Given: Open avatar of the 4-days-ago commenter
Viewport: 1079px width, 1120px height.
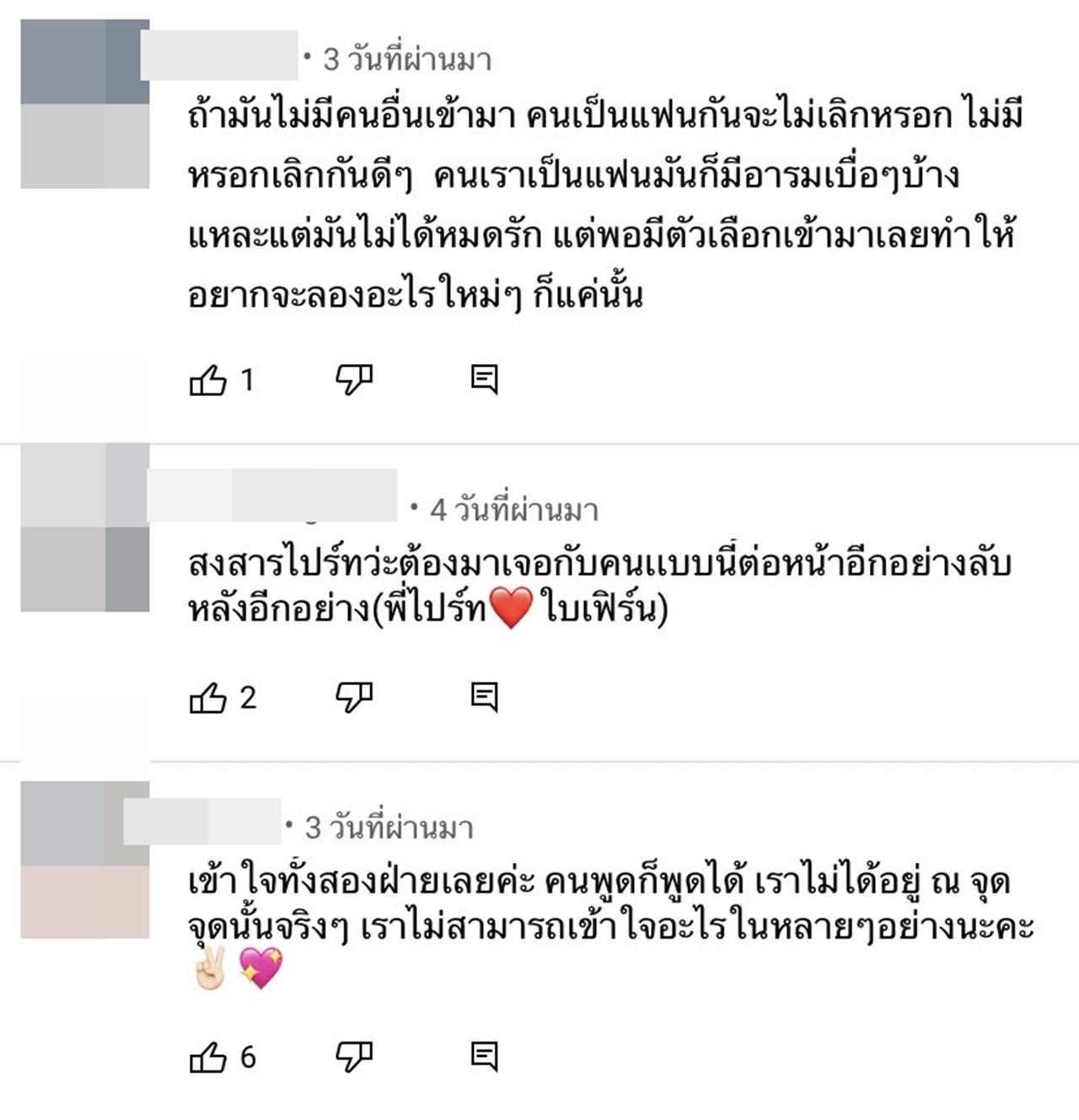Looking at the screenshot, I should pyautogui.click(x=84, y=528).
